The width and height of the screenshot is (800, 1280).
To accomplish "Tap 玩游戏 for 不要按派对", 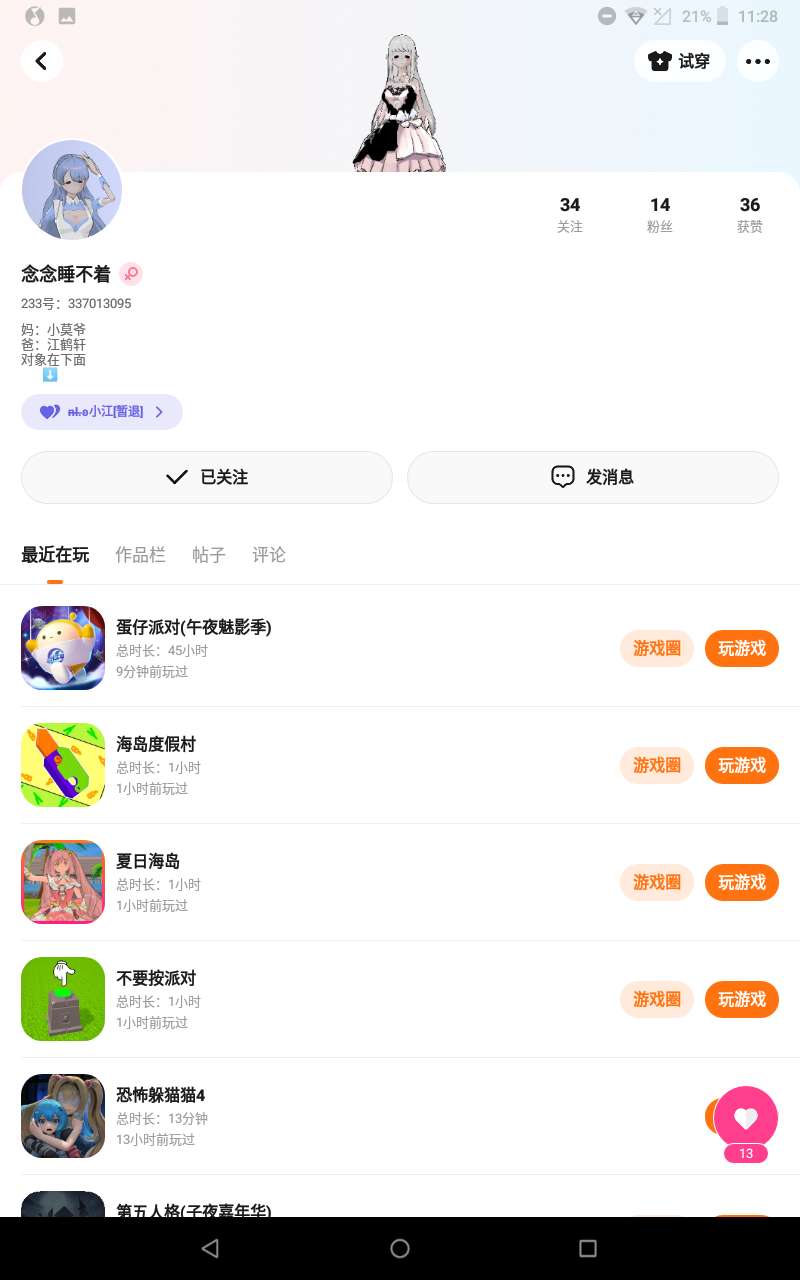I will point(742,999).
